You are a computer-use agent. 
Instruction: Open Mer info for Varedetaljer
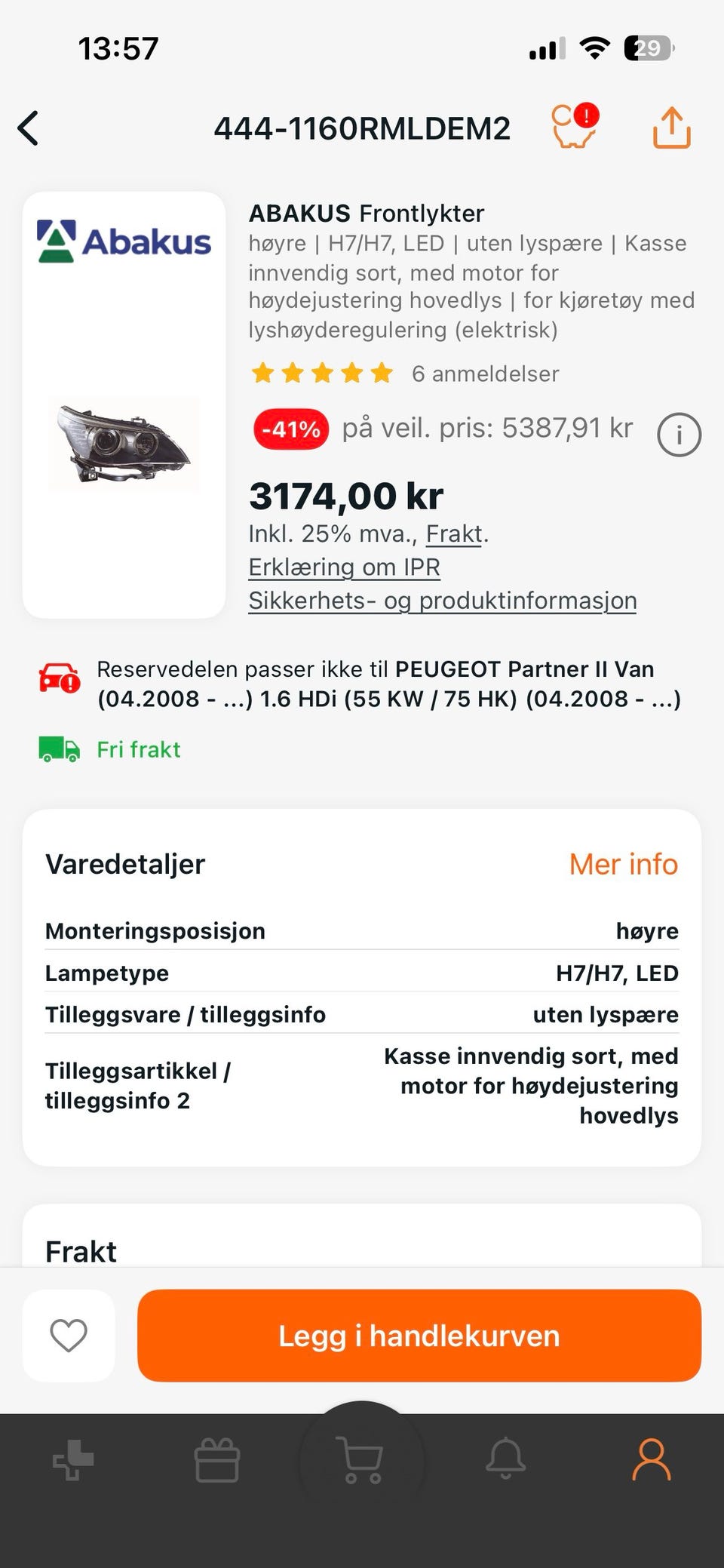coord(624,864)
